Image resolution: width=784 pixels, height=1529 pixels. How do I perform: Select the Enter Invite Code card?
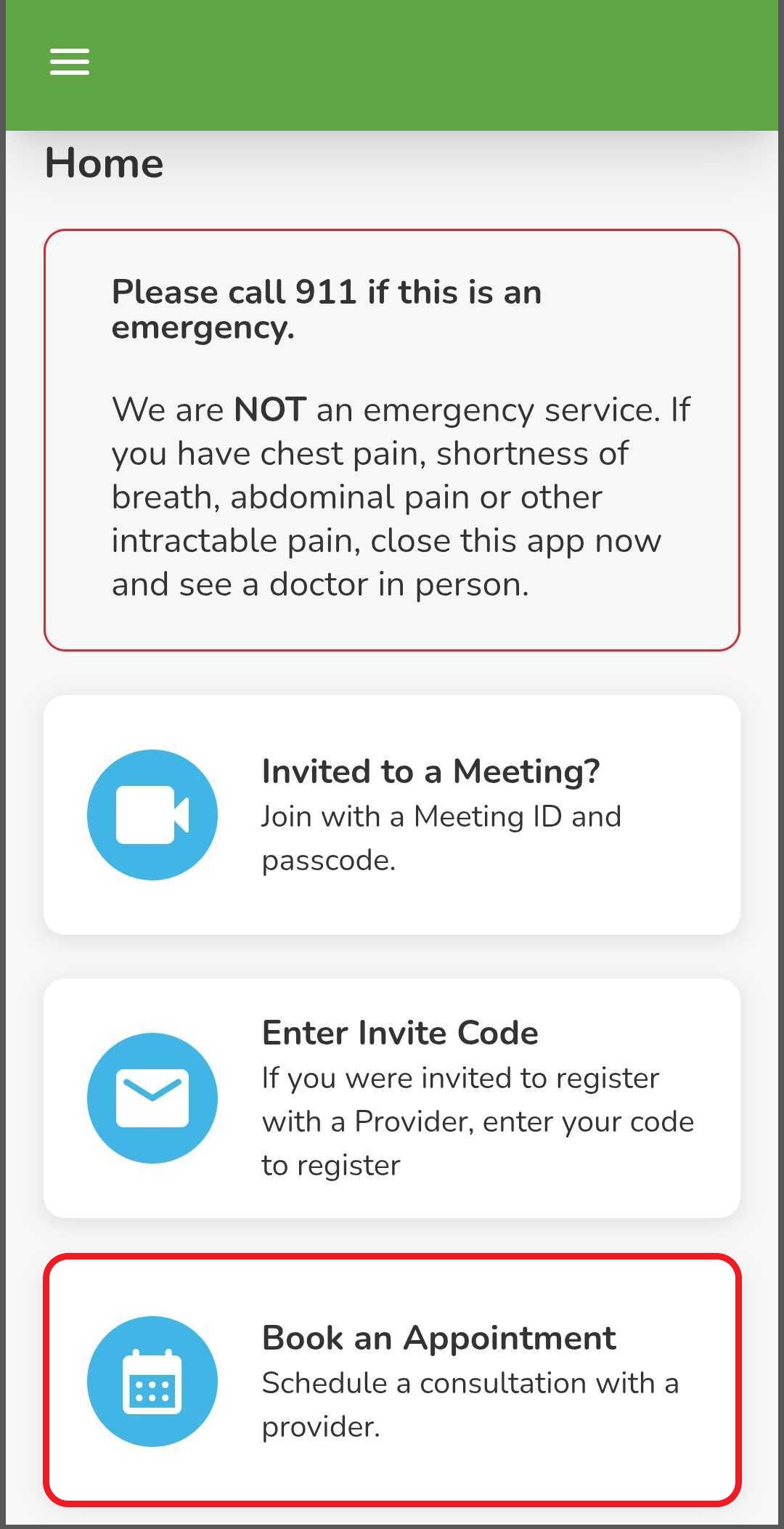392,1098
